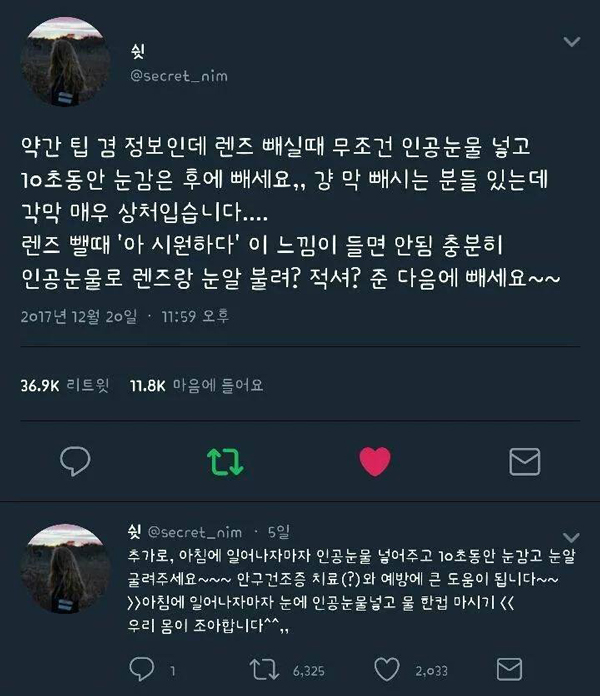Screen dimensions: 600x696
Task: Undo the retweet on the main tweet
Action: point(222,460)
